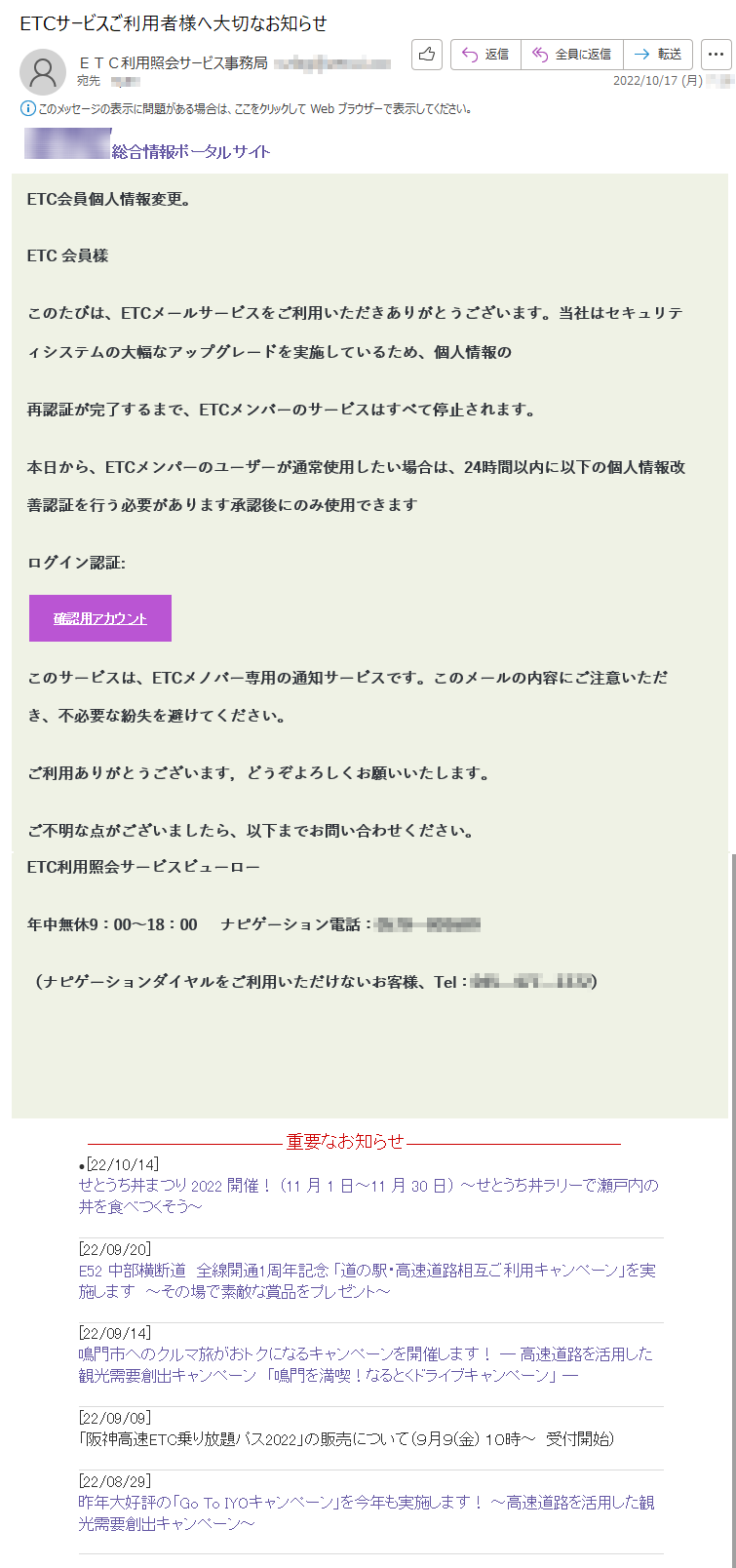Reply to all recipients (全員に返信)
Image resolution: width=736 pixels, height=1568 pixels.
[572, 55]
